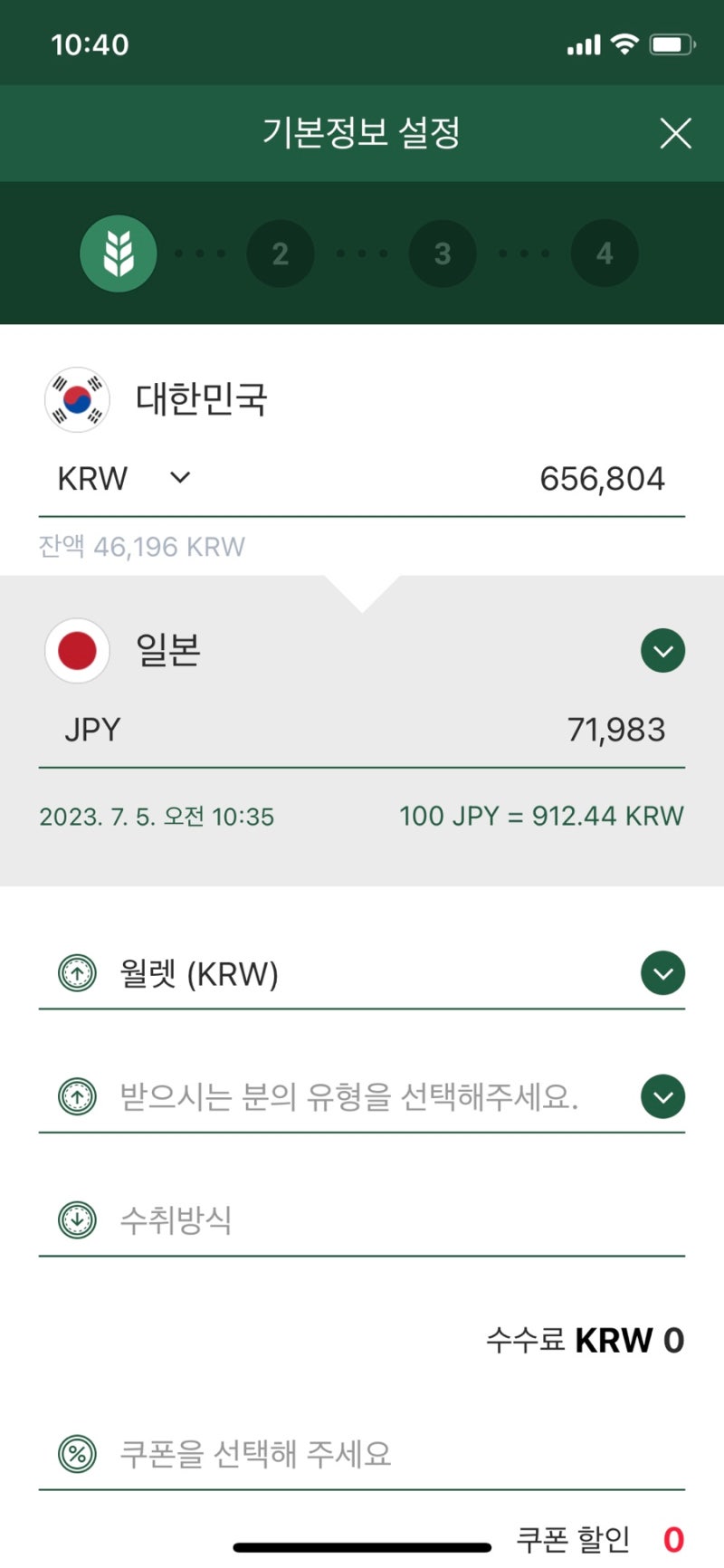Tap the Wi-Fi icon in the status bar
724x1568 pixels.
[623, 42]
